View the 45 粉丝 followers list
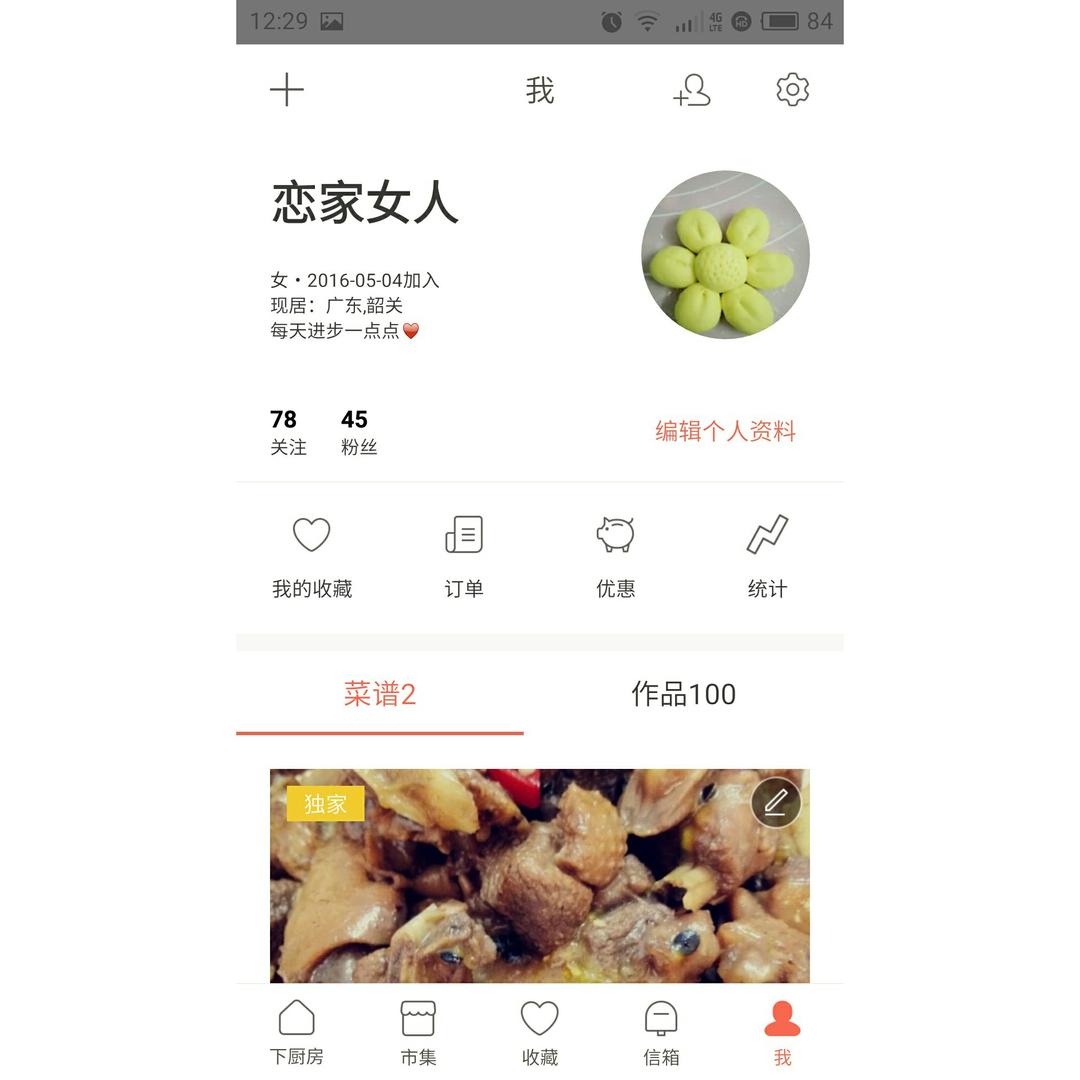The height and width of the screenshot is (1080, 1080). [358, 432]
